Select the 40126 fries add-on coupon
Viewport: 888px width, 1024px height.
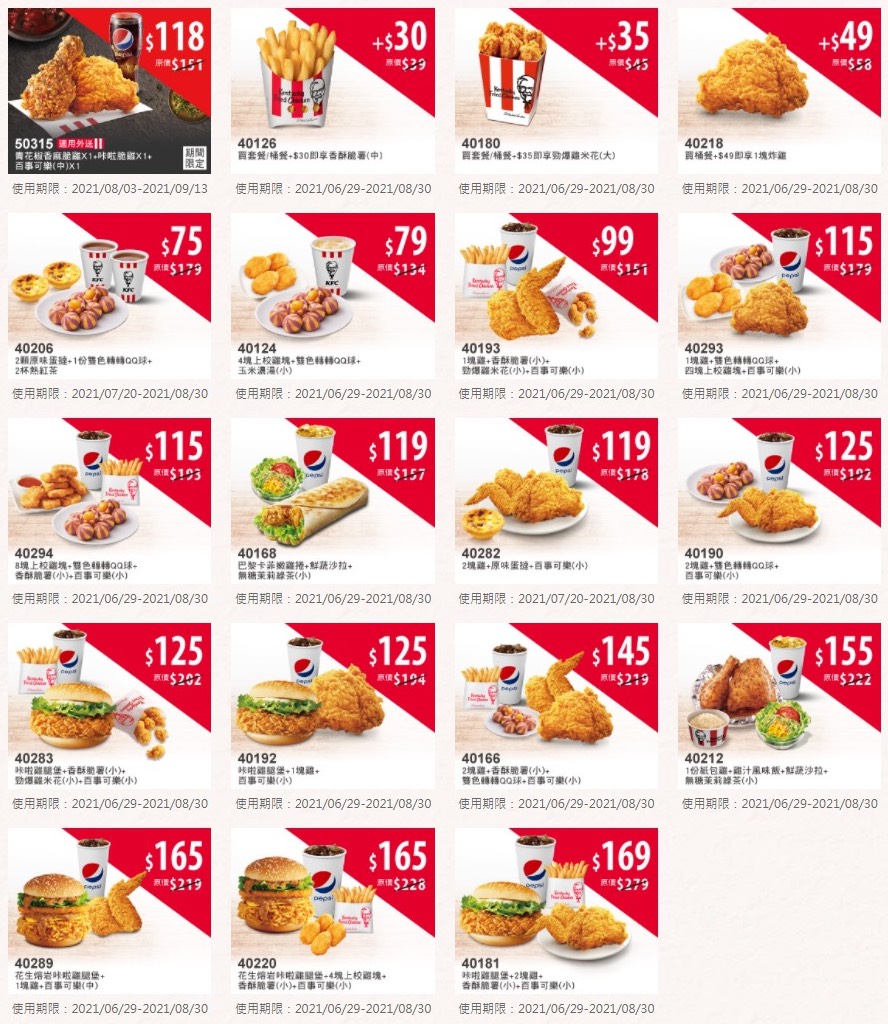coord(333,91)
